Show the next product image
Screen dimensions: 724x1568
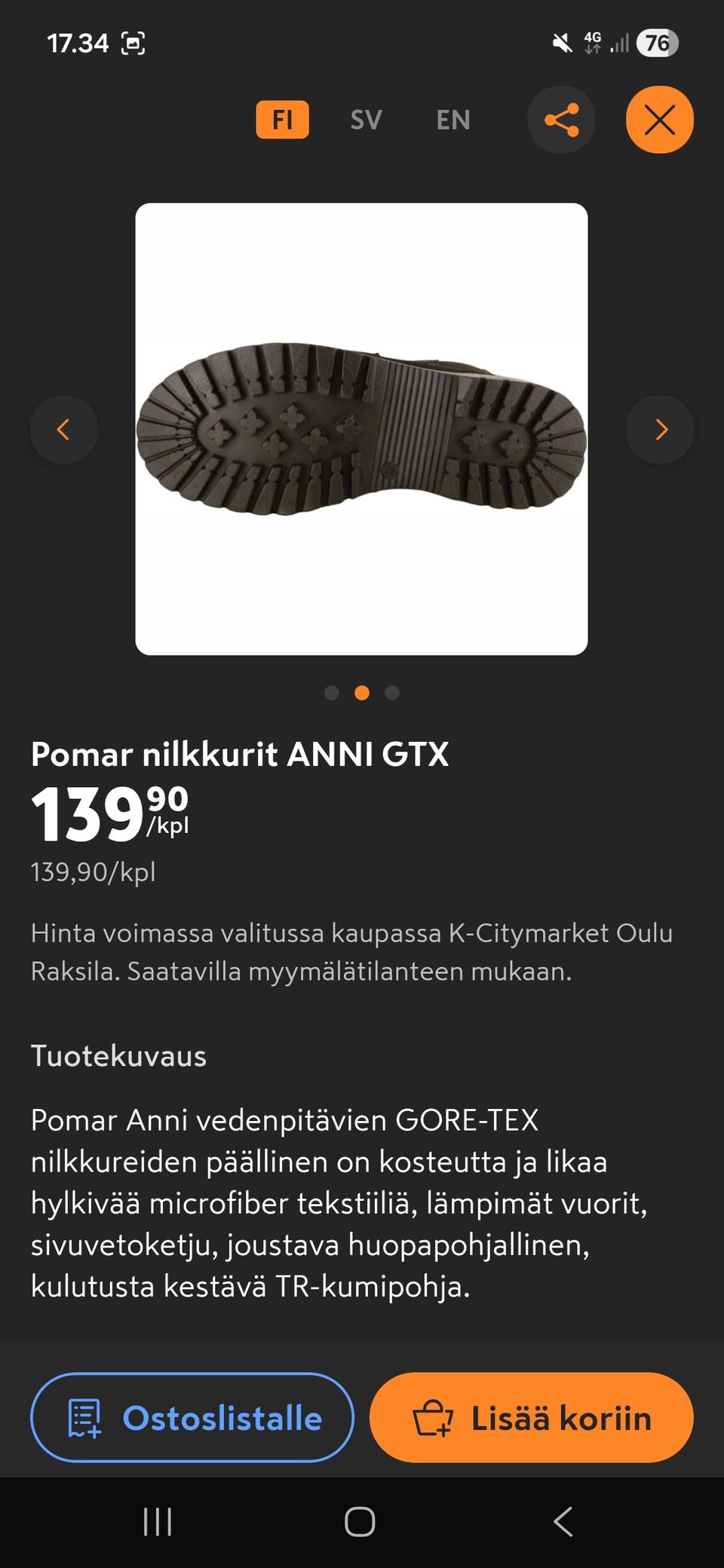pyautogui.click(x=660, y=429)
